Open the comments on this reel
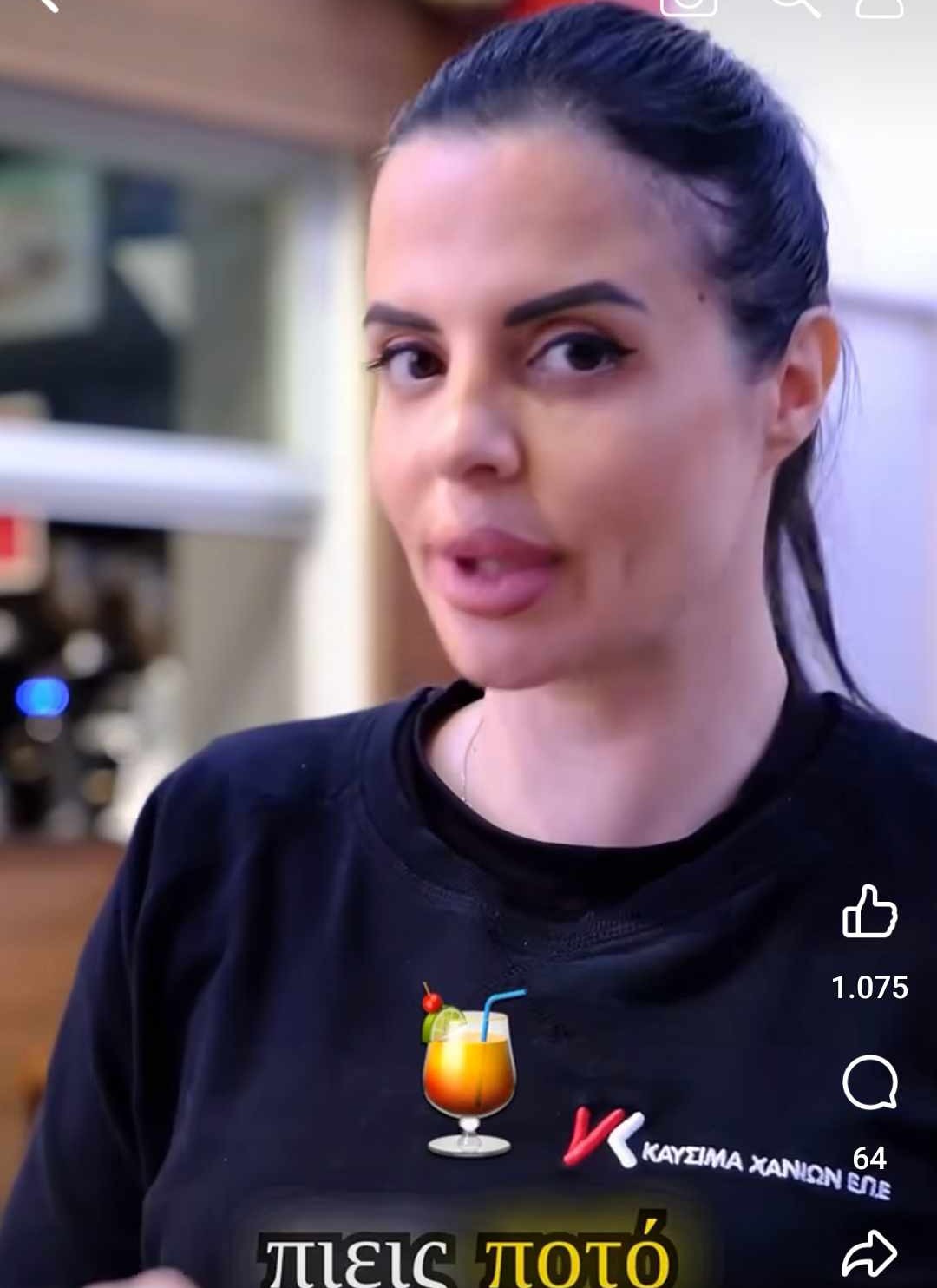Viewport: 937px width, 1288px height. click(x=869, y=1082)
